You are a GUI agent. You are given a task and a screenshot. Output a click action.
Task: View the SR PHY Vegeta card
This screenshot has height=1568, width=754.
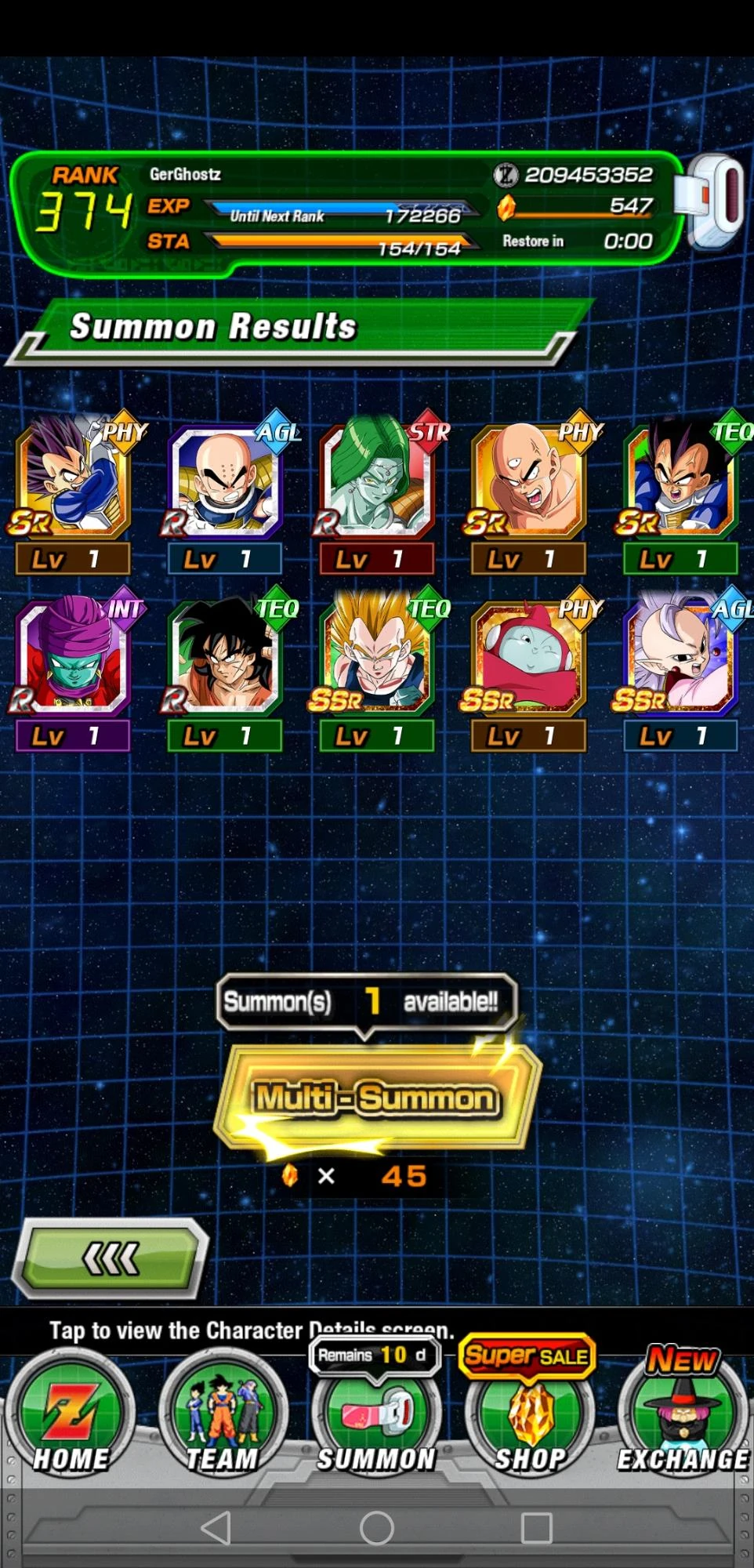coord(73,480)
